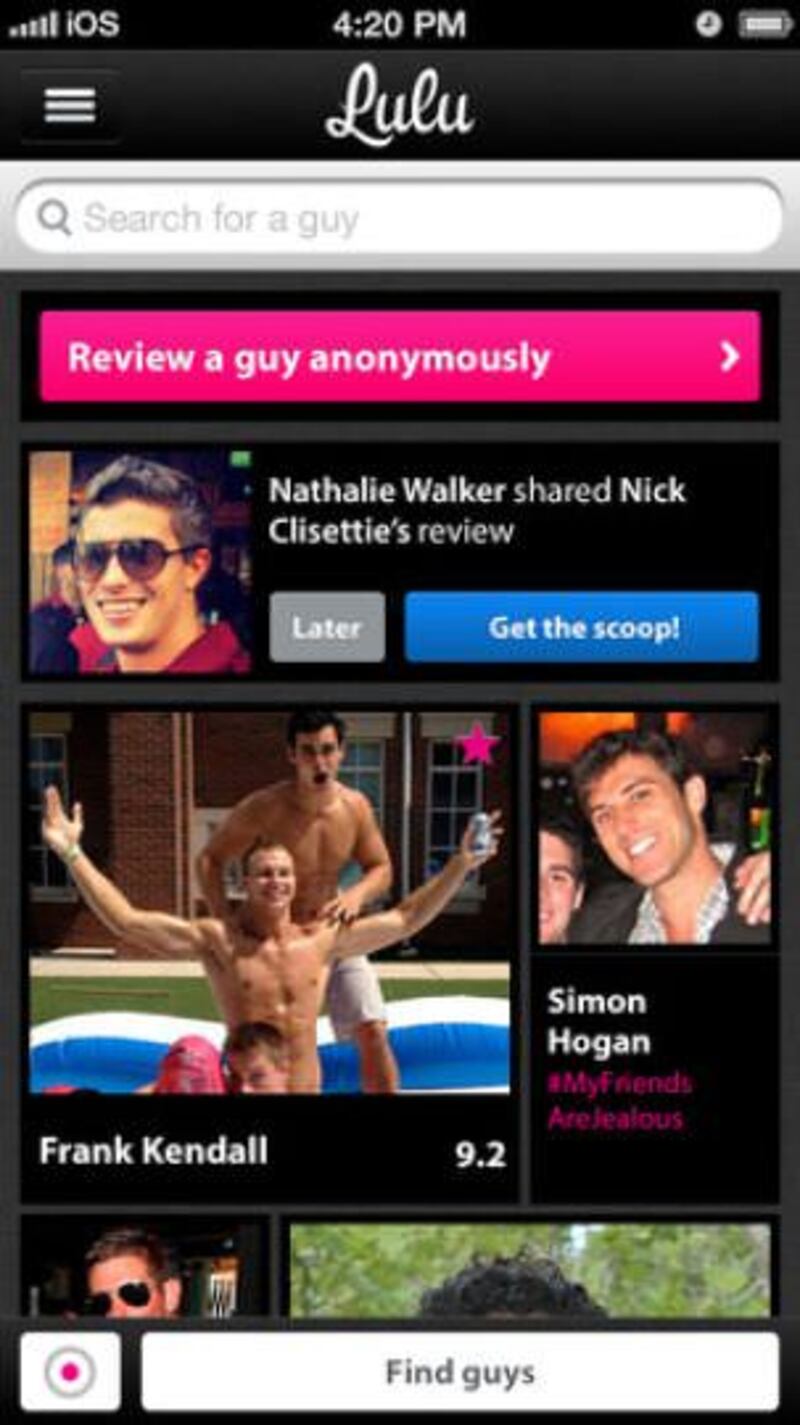Open Nick Clisettie's photo thumbnail
The image size is (800, 1425).
click(x=140, y=562)
